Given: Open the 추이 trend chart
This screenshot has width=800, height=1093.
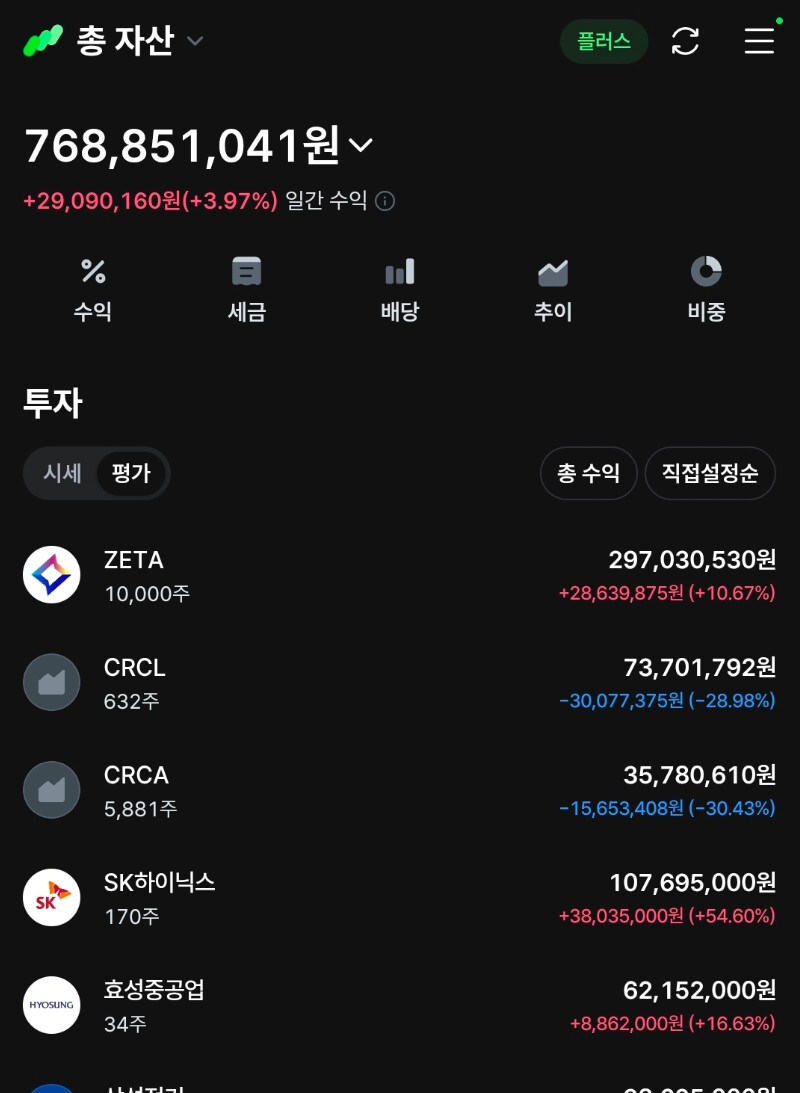Looking at the screenshot, I should (x=553, y=290).
